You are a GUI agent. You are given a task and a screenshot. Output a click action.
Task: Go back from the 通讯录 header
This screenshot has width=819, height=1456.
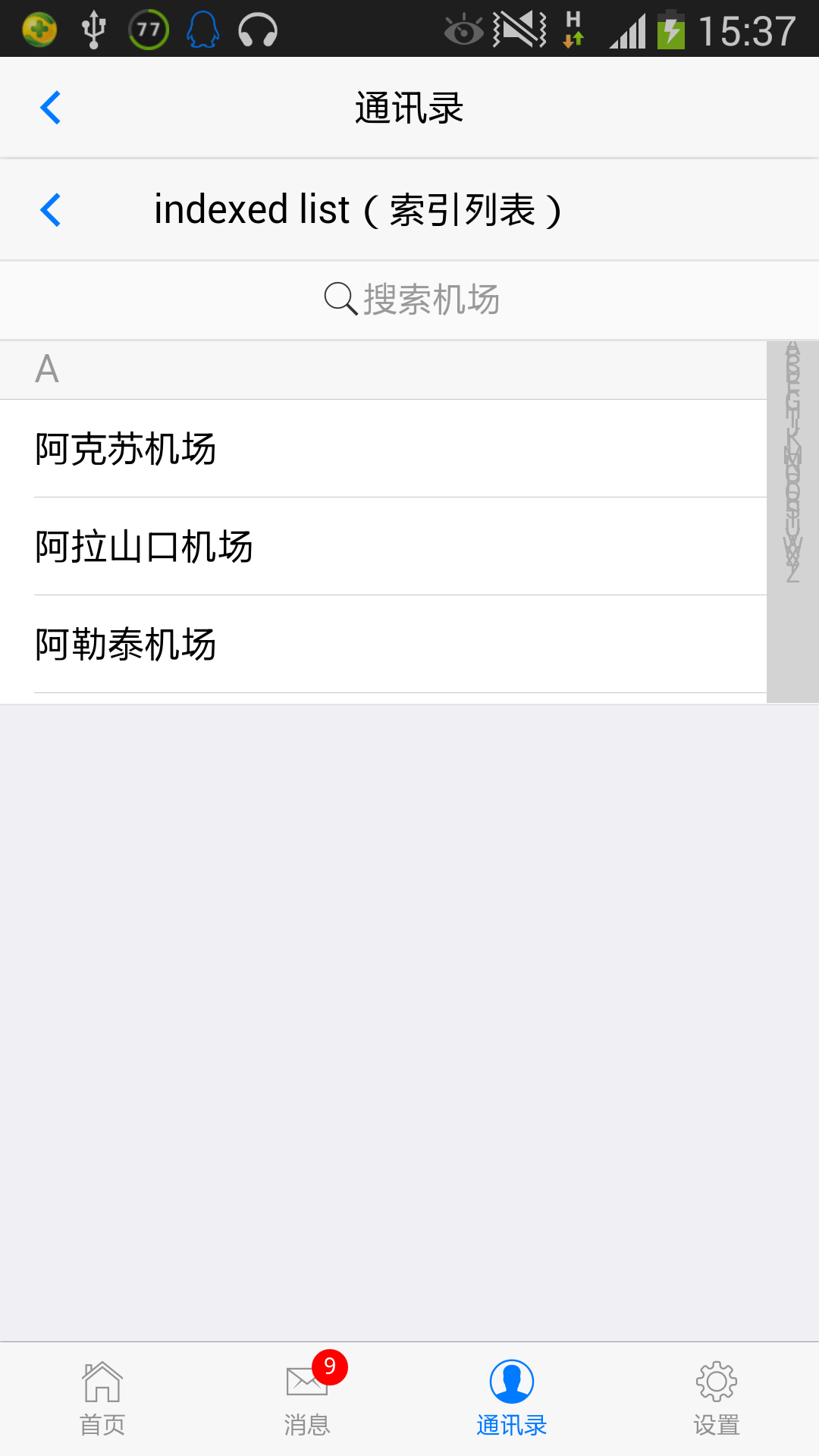[50, 108]
